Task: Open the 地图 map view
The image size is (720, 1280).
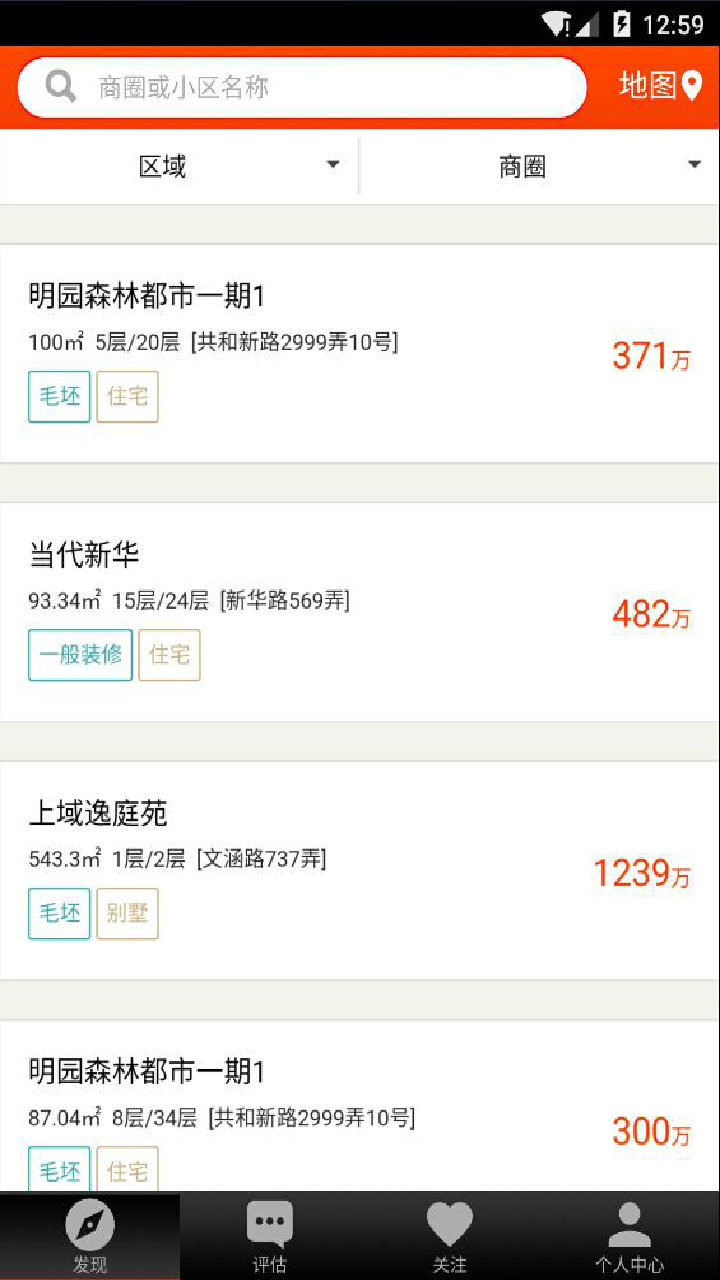Action: 660,86
